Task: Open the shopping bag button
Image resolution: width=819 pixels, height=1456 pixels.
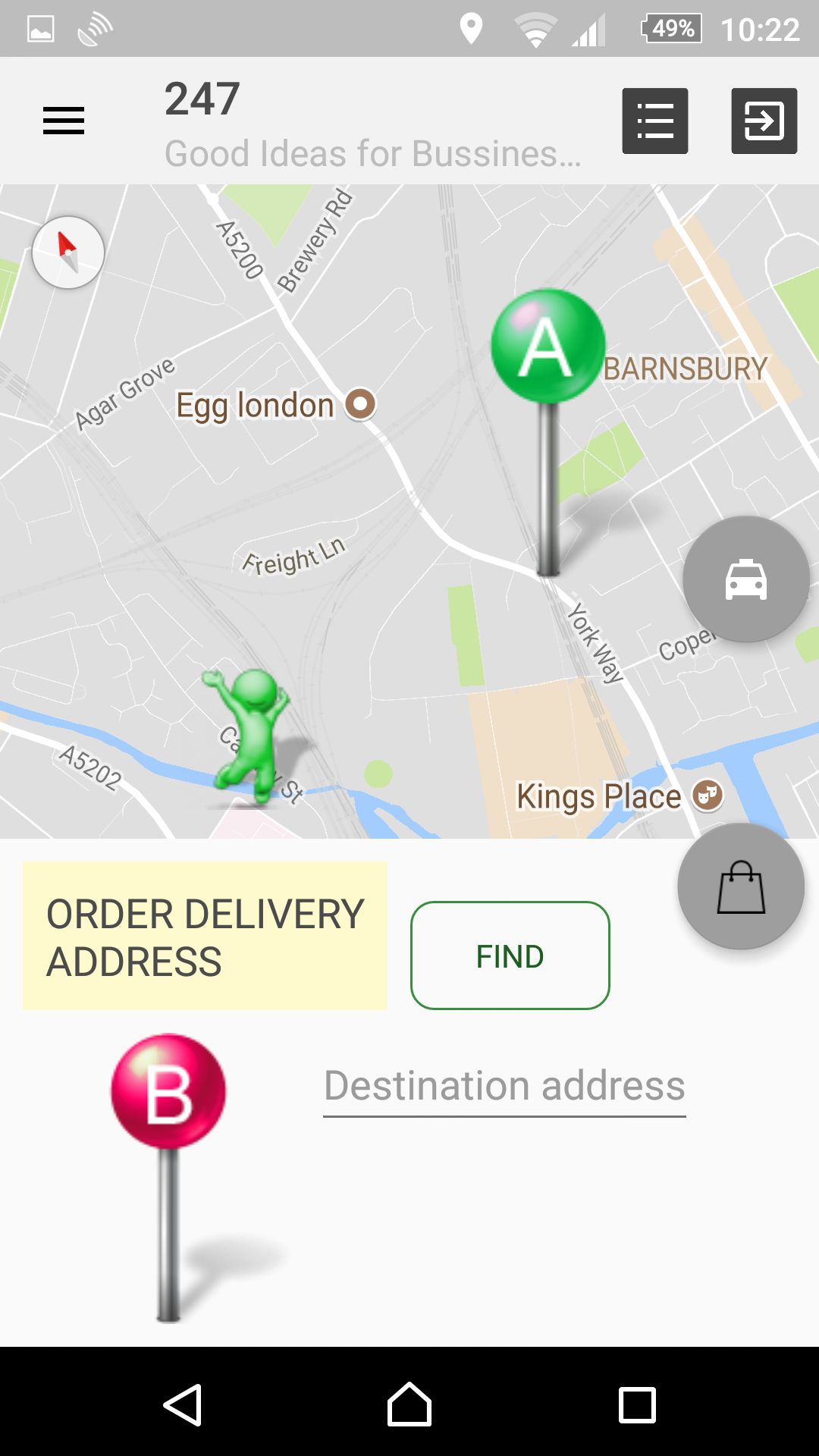Action: click(741, 886)
